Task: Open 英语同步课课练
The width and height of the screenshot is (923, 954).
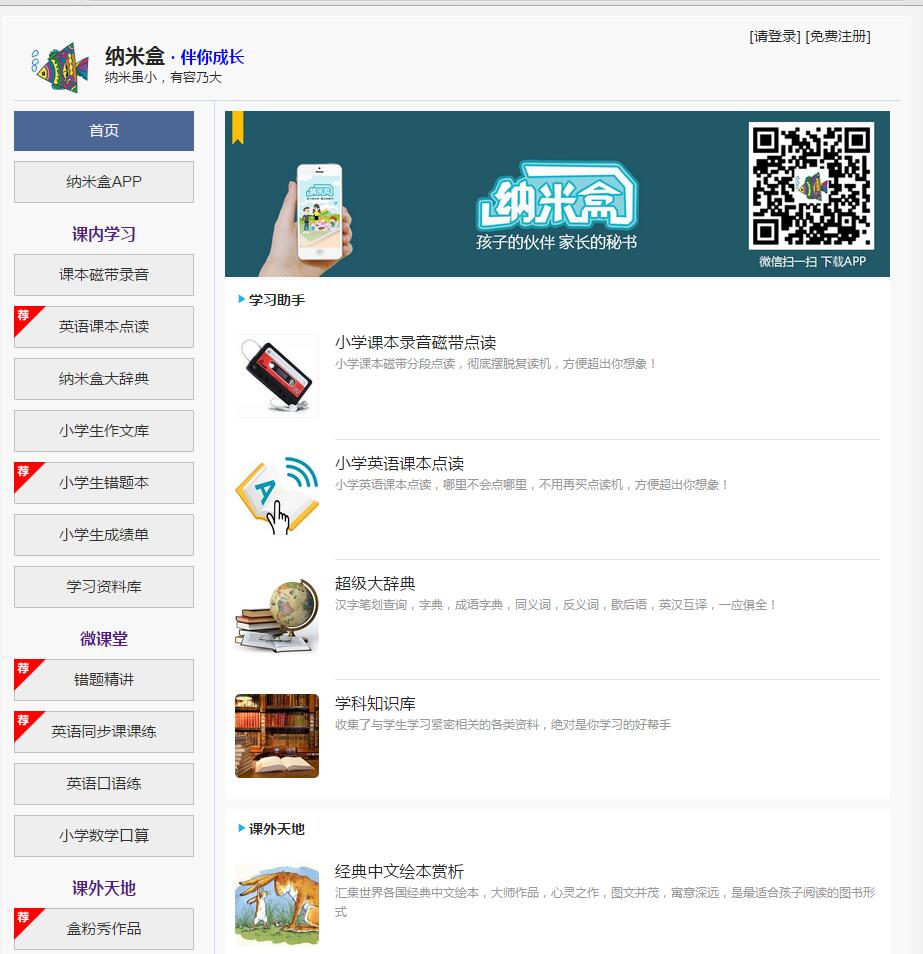Action: (104, 732)
